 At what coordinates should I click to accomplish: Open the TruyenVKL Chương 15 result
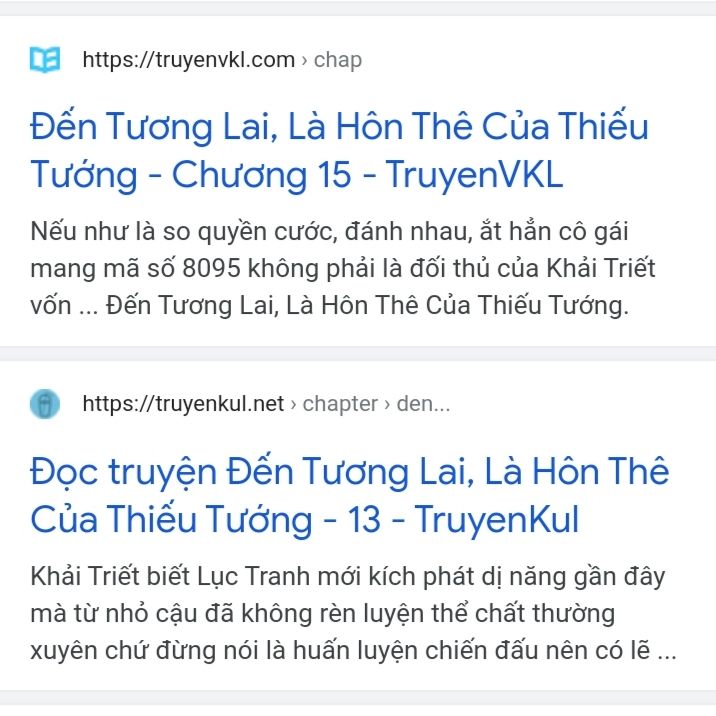point(338,151)
